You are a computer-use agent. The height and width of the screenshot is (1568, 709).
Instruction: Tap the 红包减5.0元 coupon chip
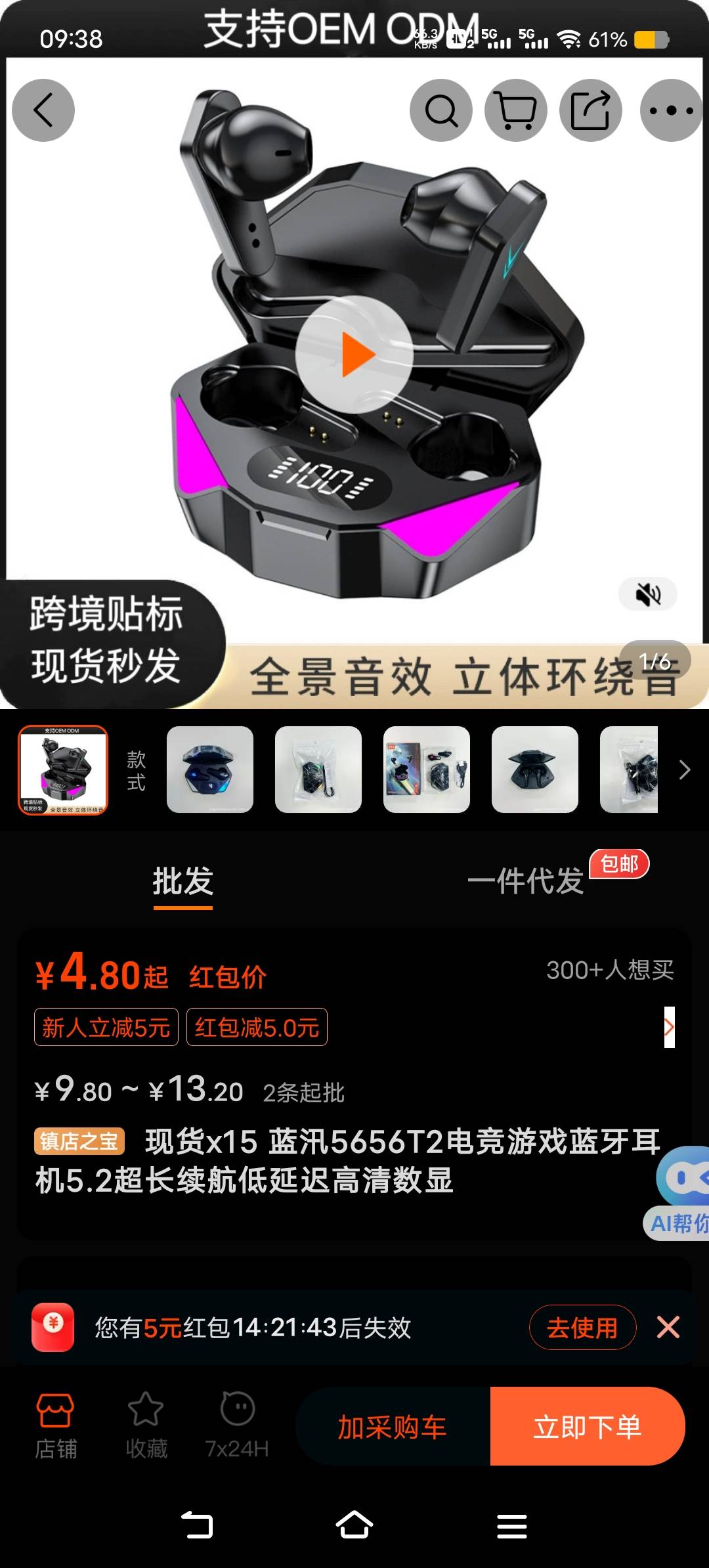257,1027
